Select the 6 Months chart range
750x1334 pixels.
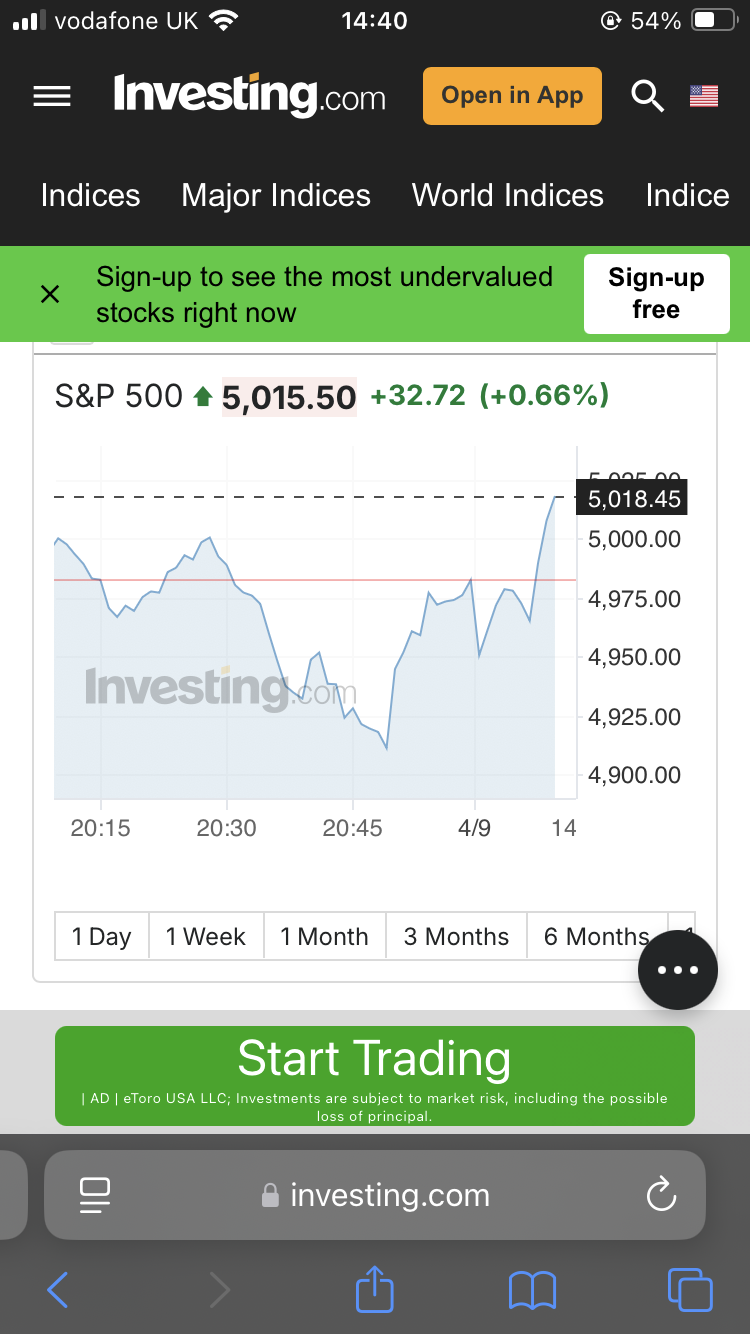tap(597, 937)
